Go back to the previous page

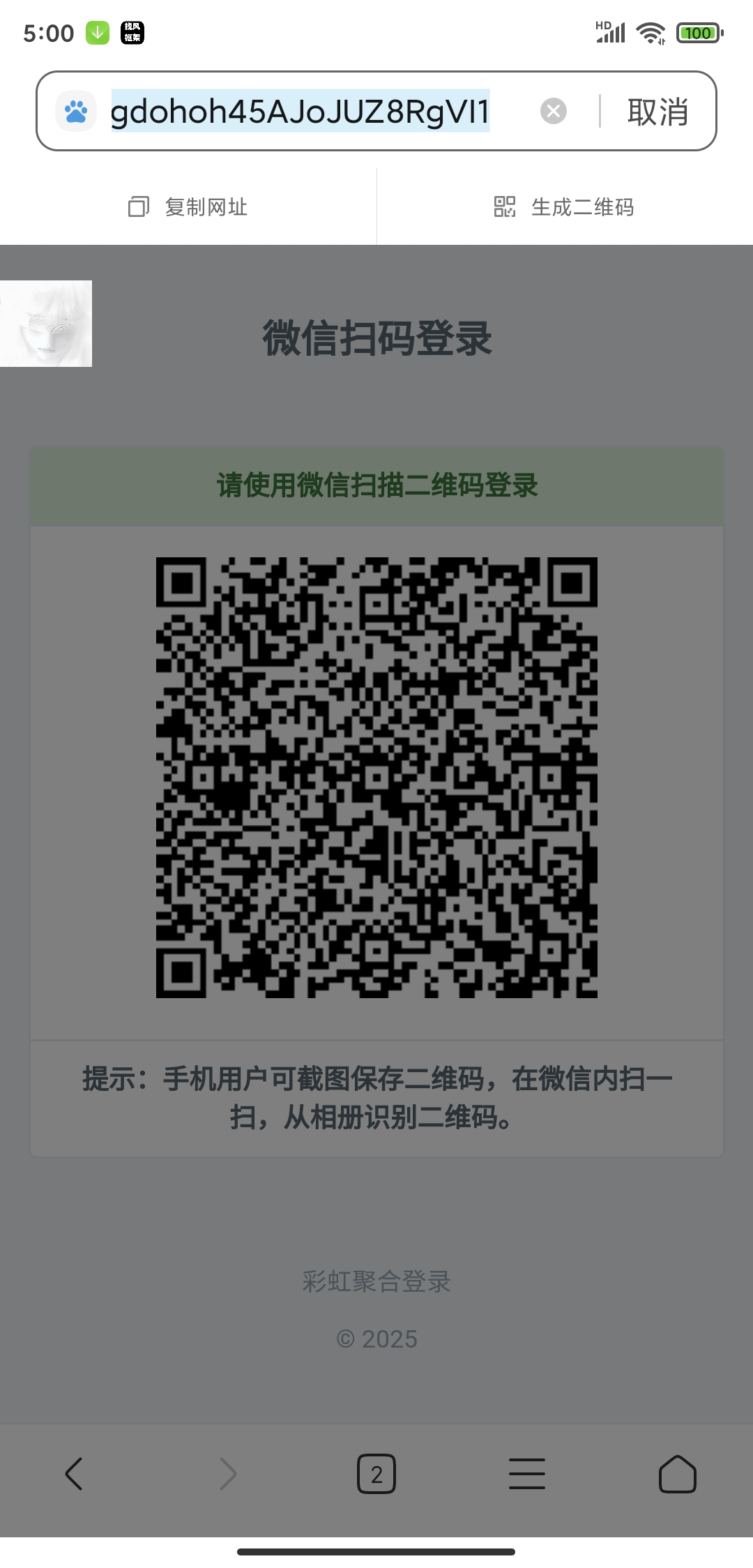[x=74, y=1474]
